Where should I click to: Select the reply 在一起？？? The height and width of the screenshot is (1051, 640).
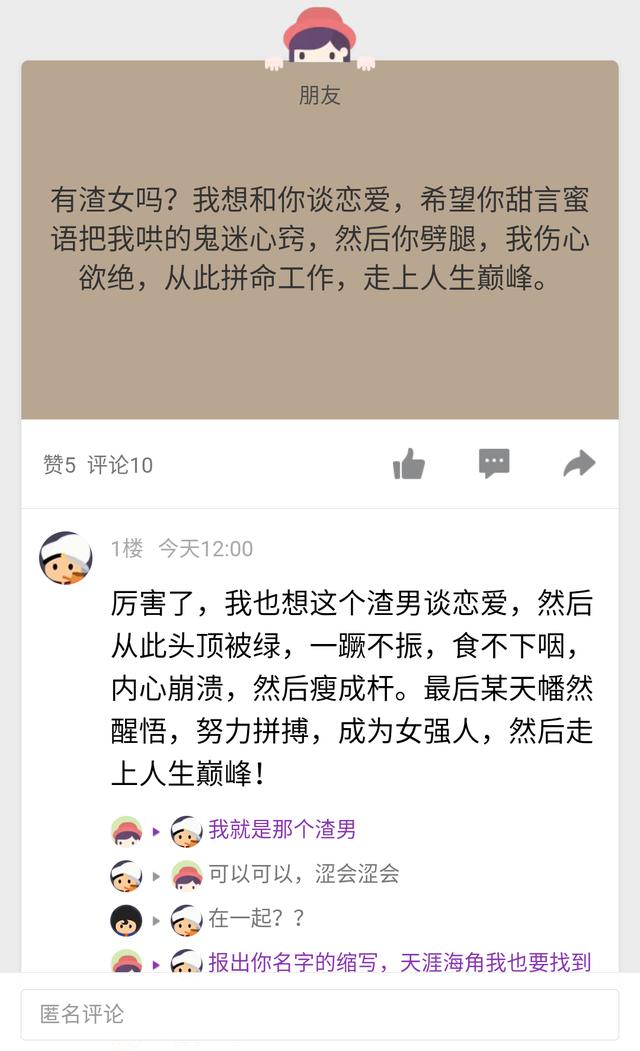(257, 919)
